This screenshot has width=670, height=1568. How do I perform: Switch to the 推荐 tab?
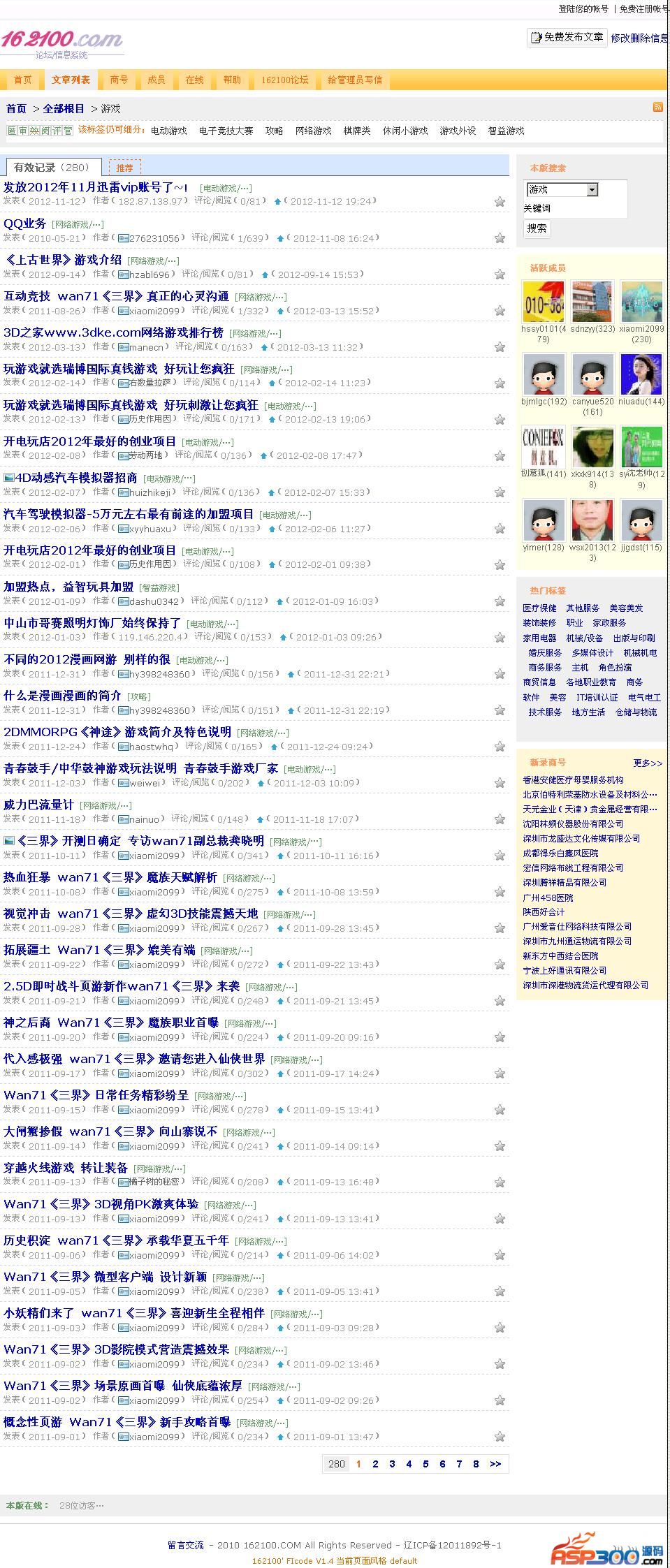(124, 168)
